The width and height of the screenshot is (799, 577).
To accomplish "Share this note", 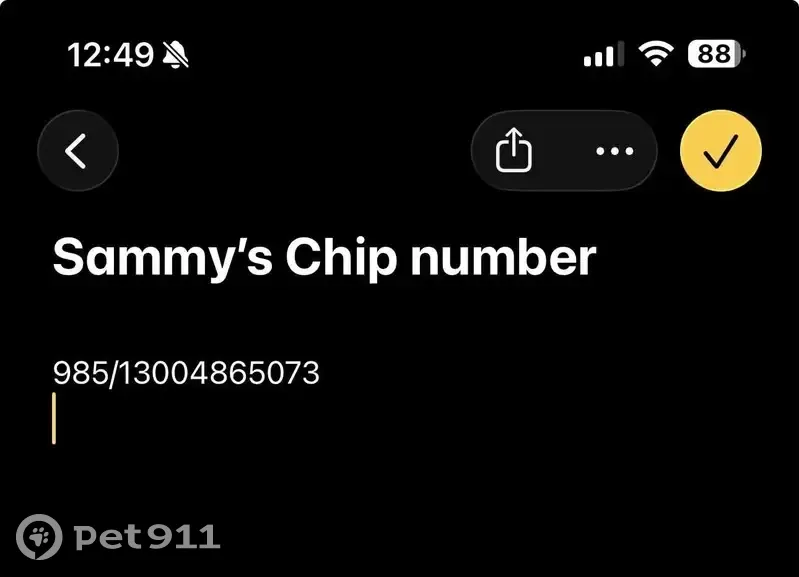I will pos(514,151).
